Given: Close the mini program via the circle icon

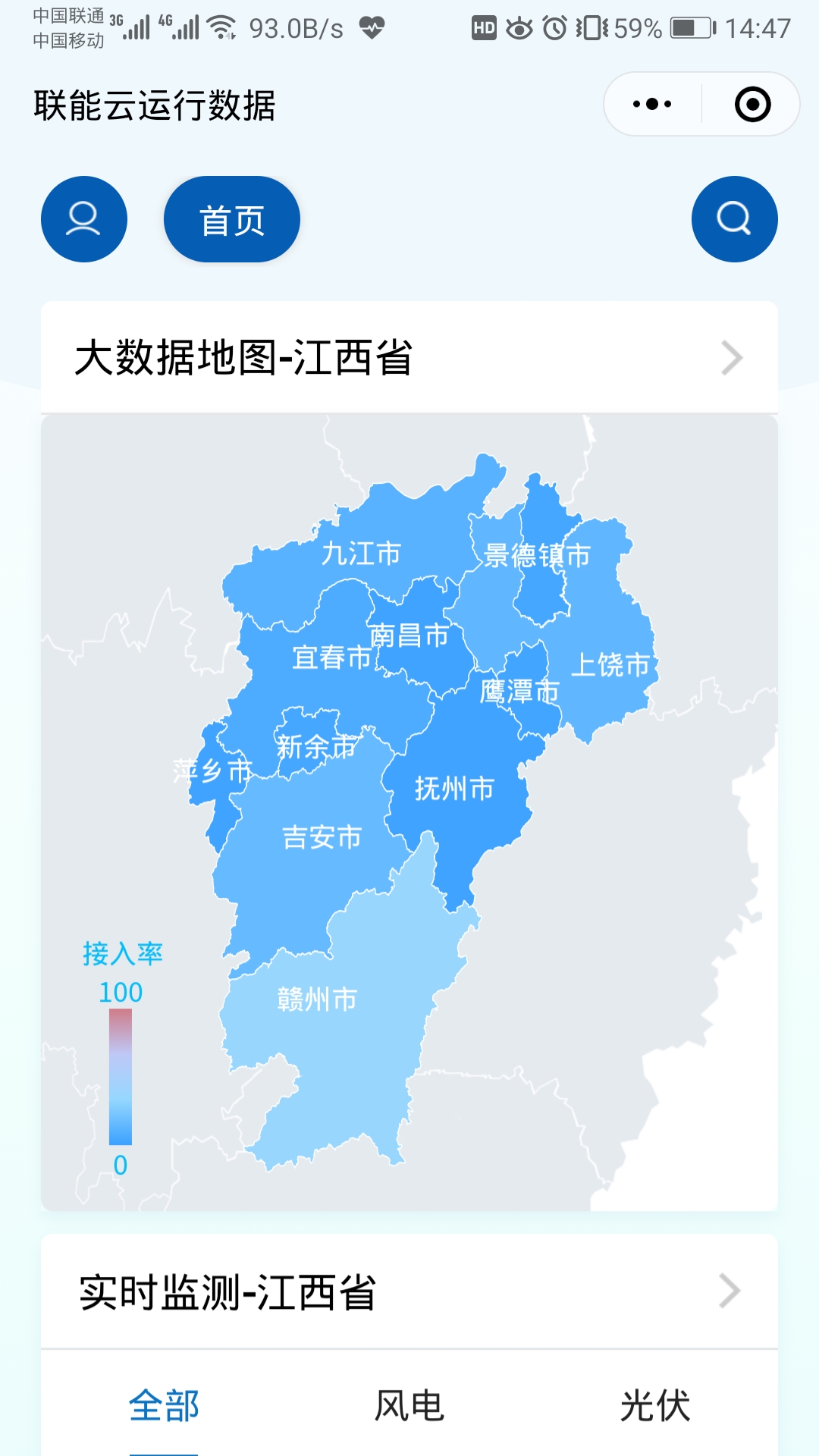Looking at the screenshot, I should (x=752, y=104).
